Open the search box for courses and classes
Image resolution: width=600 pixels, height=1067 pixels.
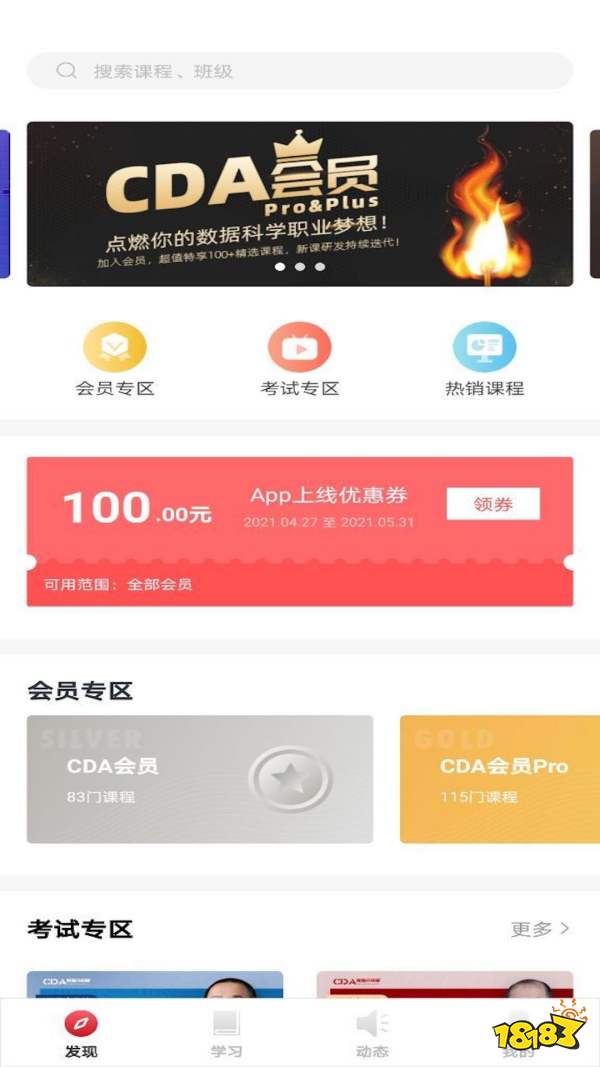point(300,71)
